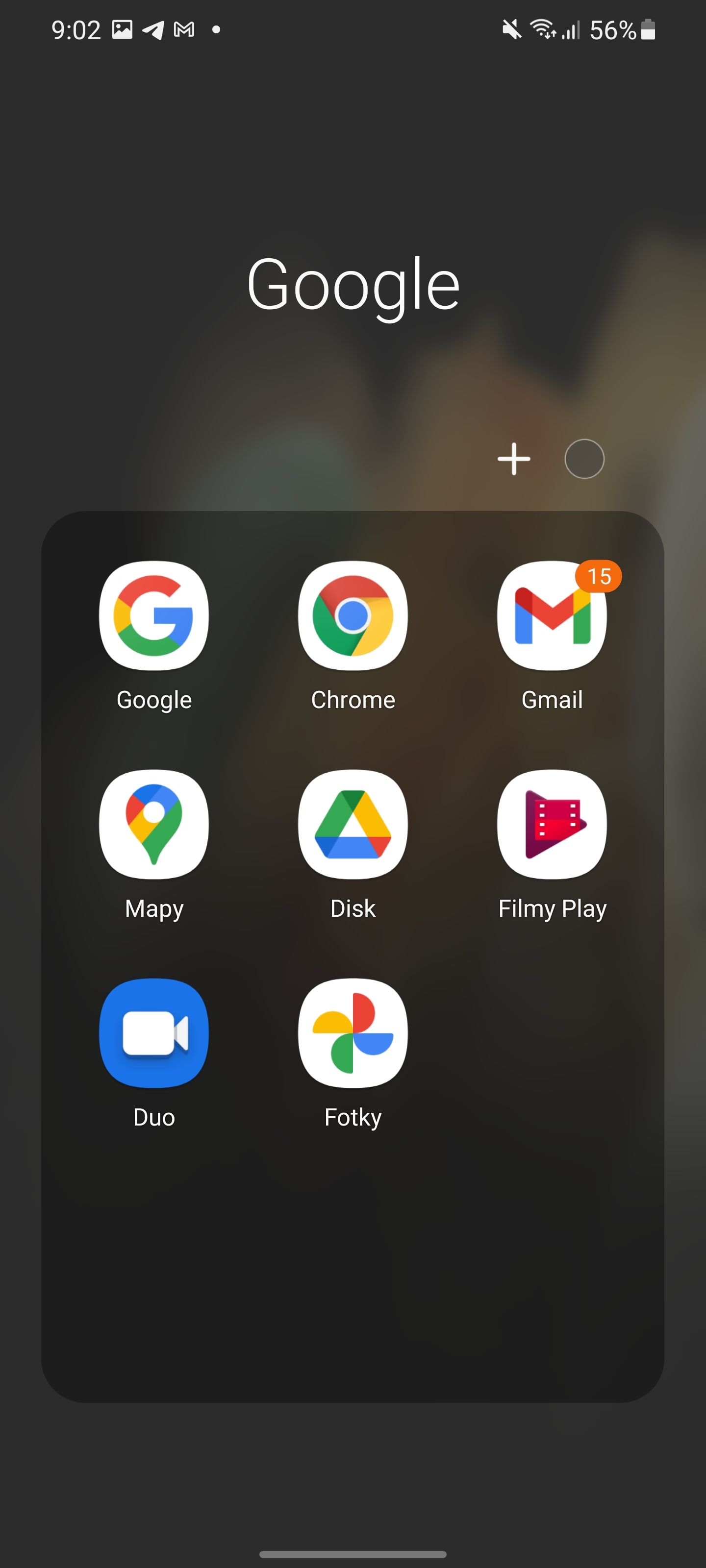Tap the Google folder name to rename
The image size is (706, 1568).
(353, 285)
